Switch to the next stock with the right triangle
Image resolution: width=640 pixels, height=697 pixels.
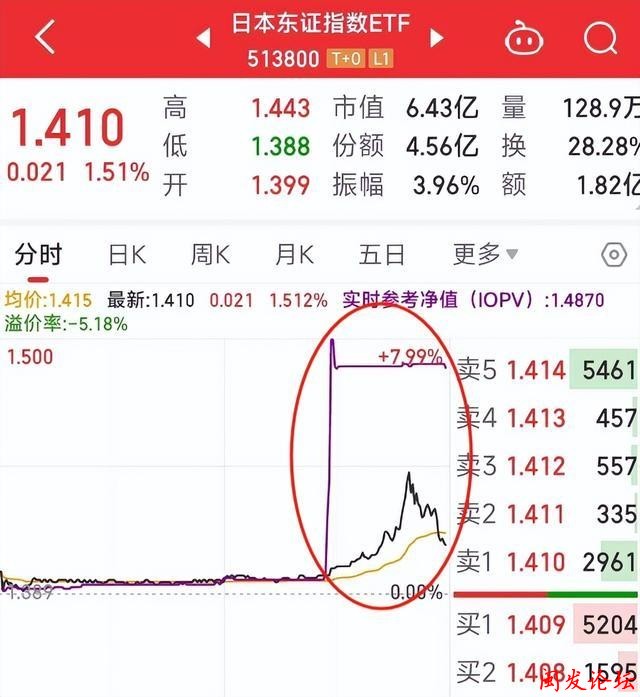tap(436, 39)
